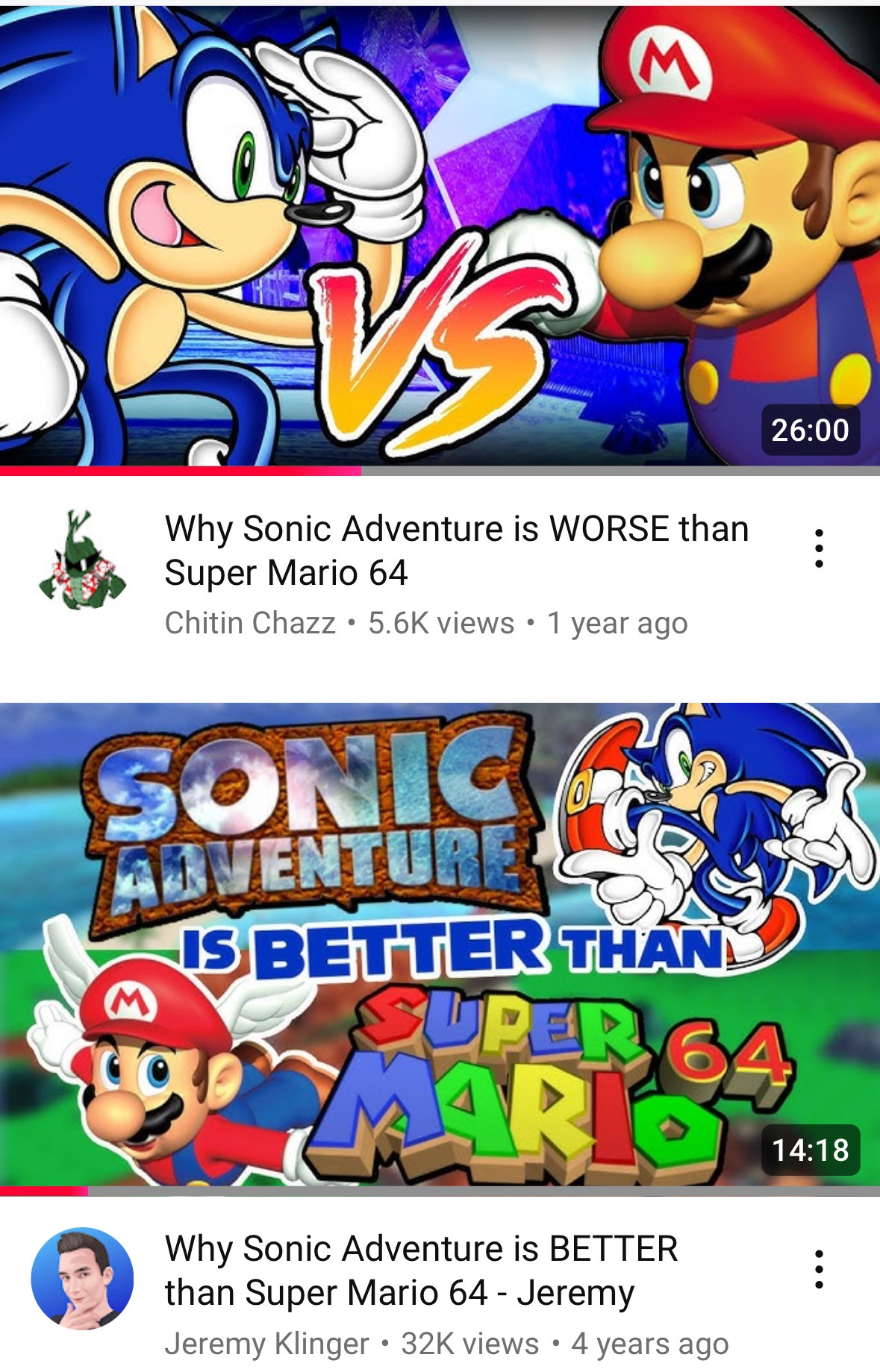Play the 26:00 Sonic VS Mario video
The height and width of the screenshot is (1372, 880).
[440, 235]
